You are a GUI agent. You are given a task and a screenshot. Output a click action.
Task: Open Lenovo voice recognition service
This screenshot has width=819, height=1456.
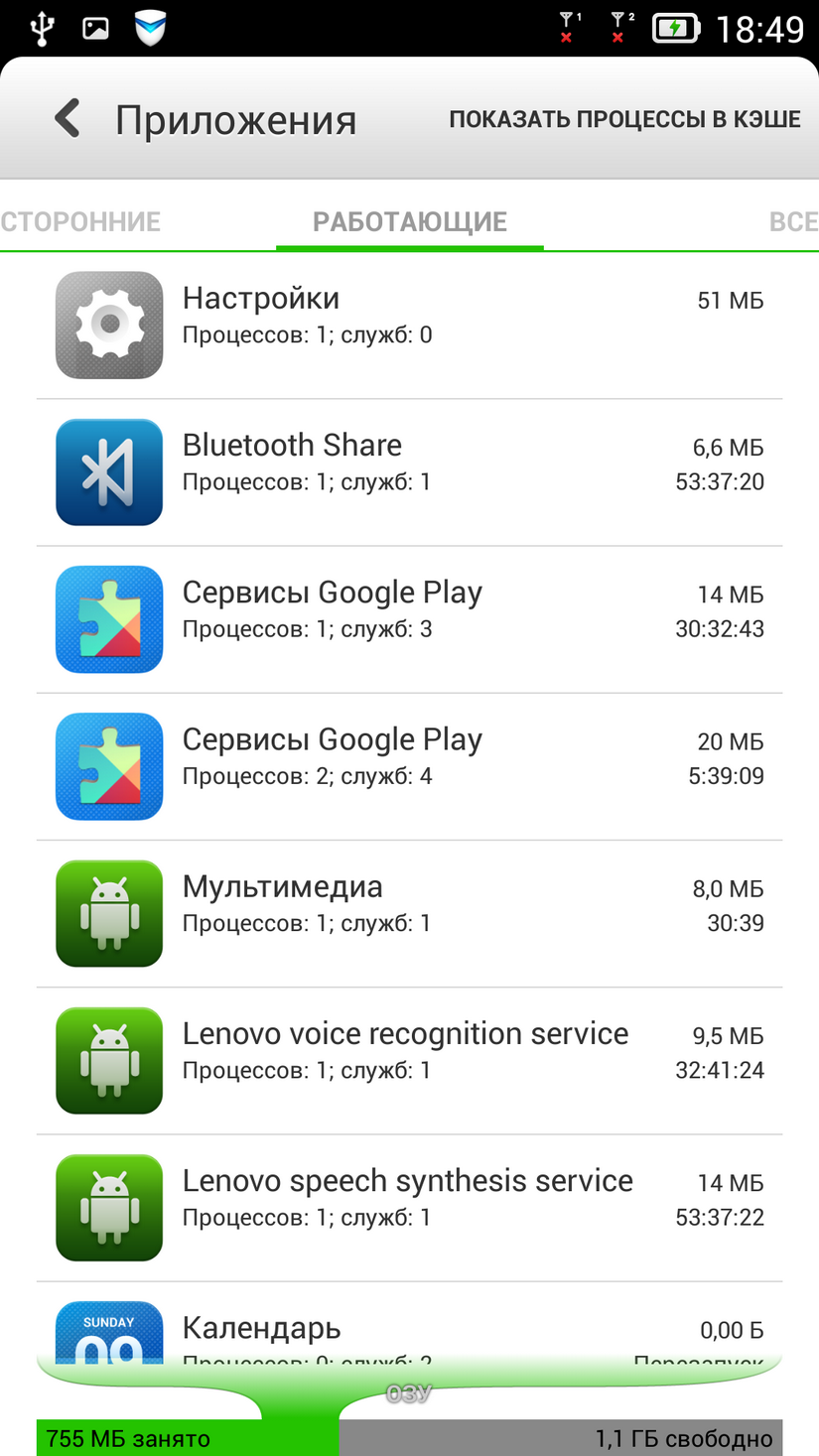(409, 1060)
